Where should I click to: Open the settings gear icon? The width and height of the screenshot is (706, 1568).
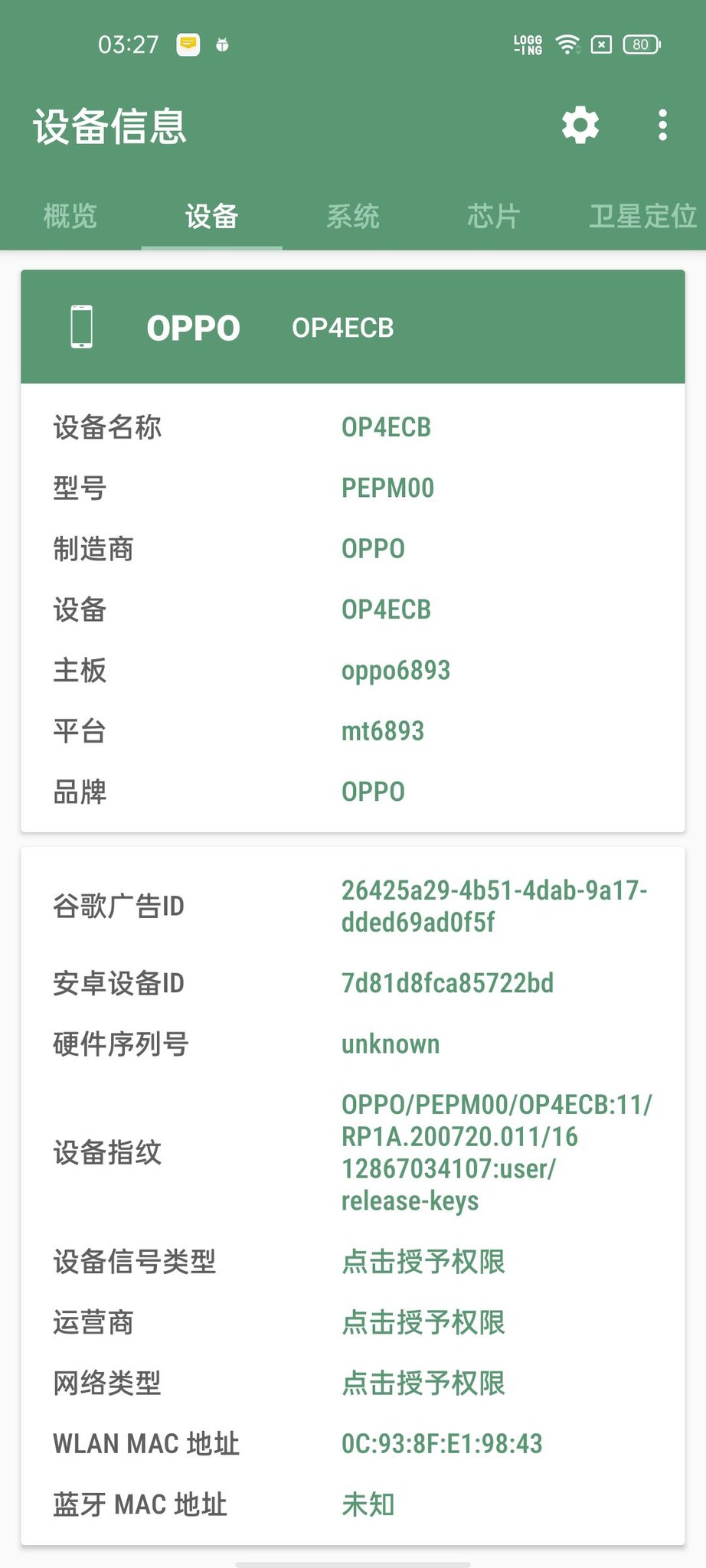click(x=580, y=125)
